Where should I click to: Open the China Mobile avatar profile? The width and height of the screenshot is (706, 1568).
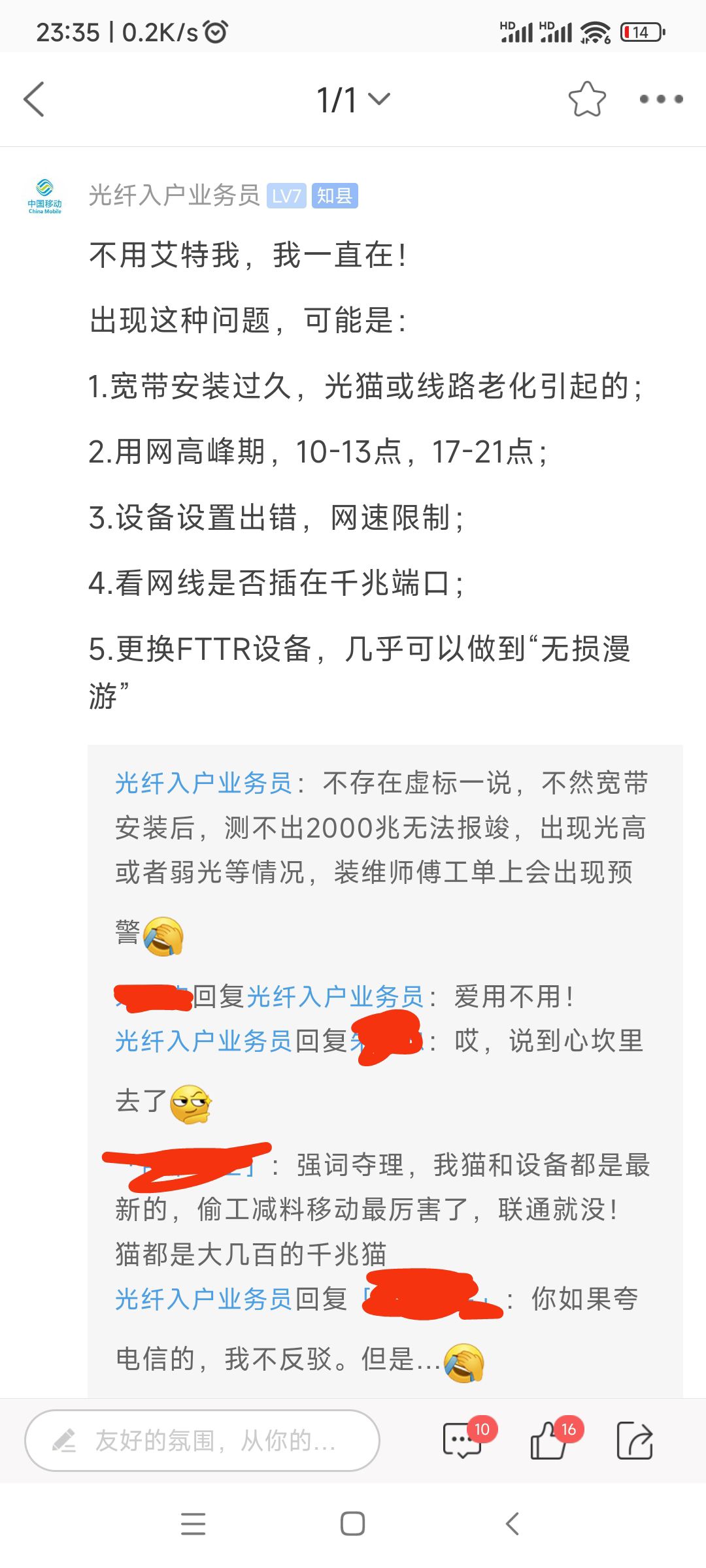click(44, 196)
